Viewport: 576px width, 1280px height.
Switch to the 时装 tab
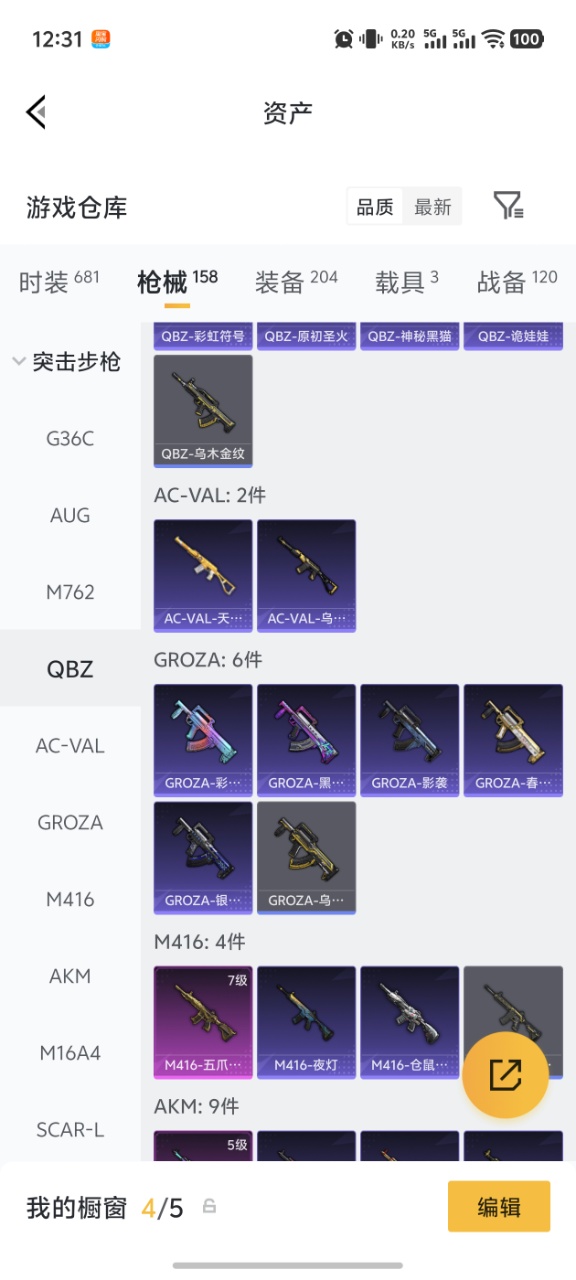point(59,282)
